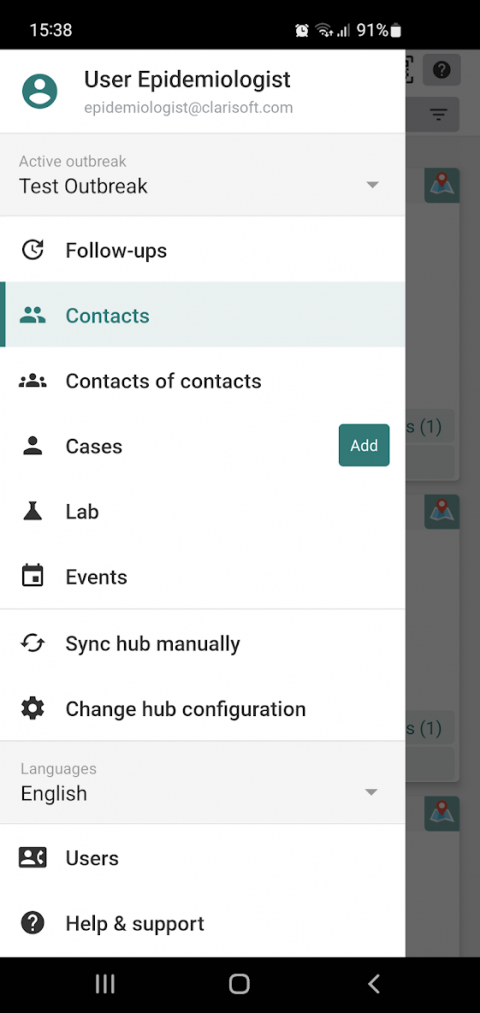Open the Follow-ups section
Image resolution: width=480 pixels, height=1013 pixels.
(x=202, y=250)
